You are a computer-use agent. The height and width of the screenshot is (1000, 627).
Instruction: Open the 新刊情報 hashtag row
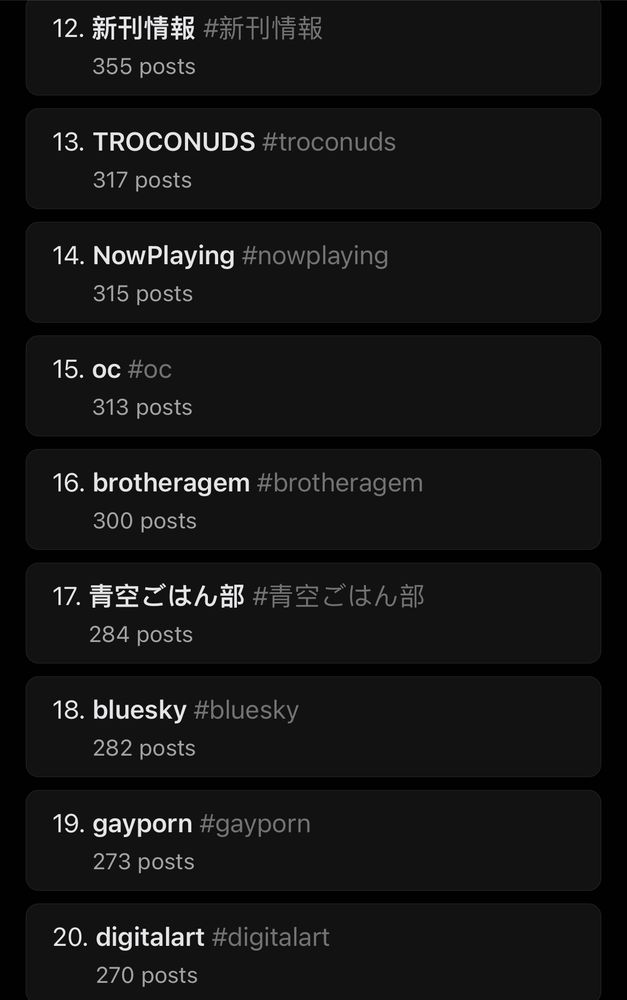click(x=312, y=46)
